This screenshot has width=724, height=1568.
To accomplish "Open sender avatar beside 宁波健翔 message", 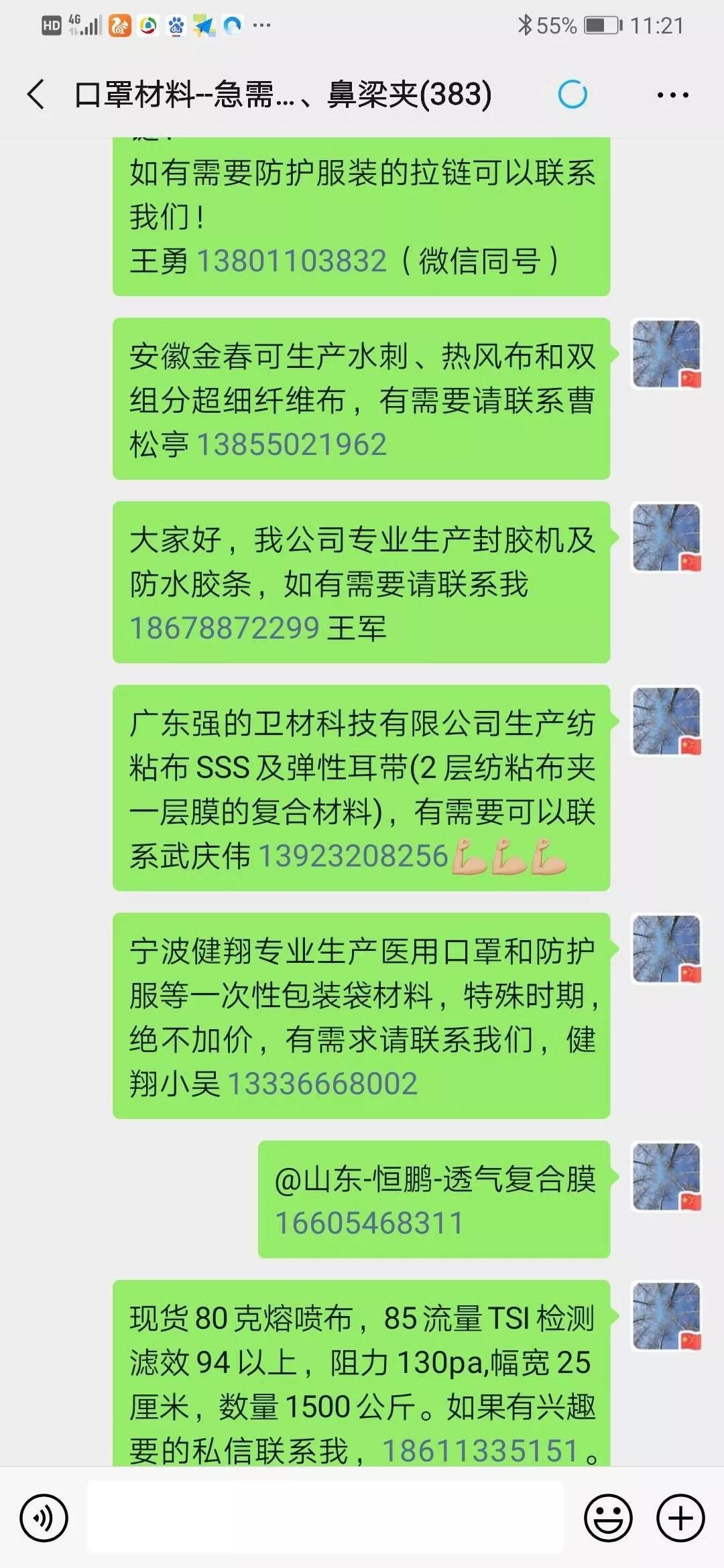I will [x=666, y=949].
